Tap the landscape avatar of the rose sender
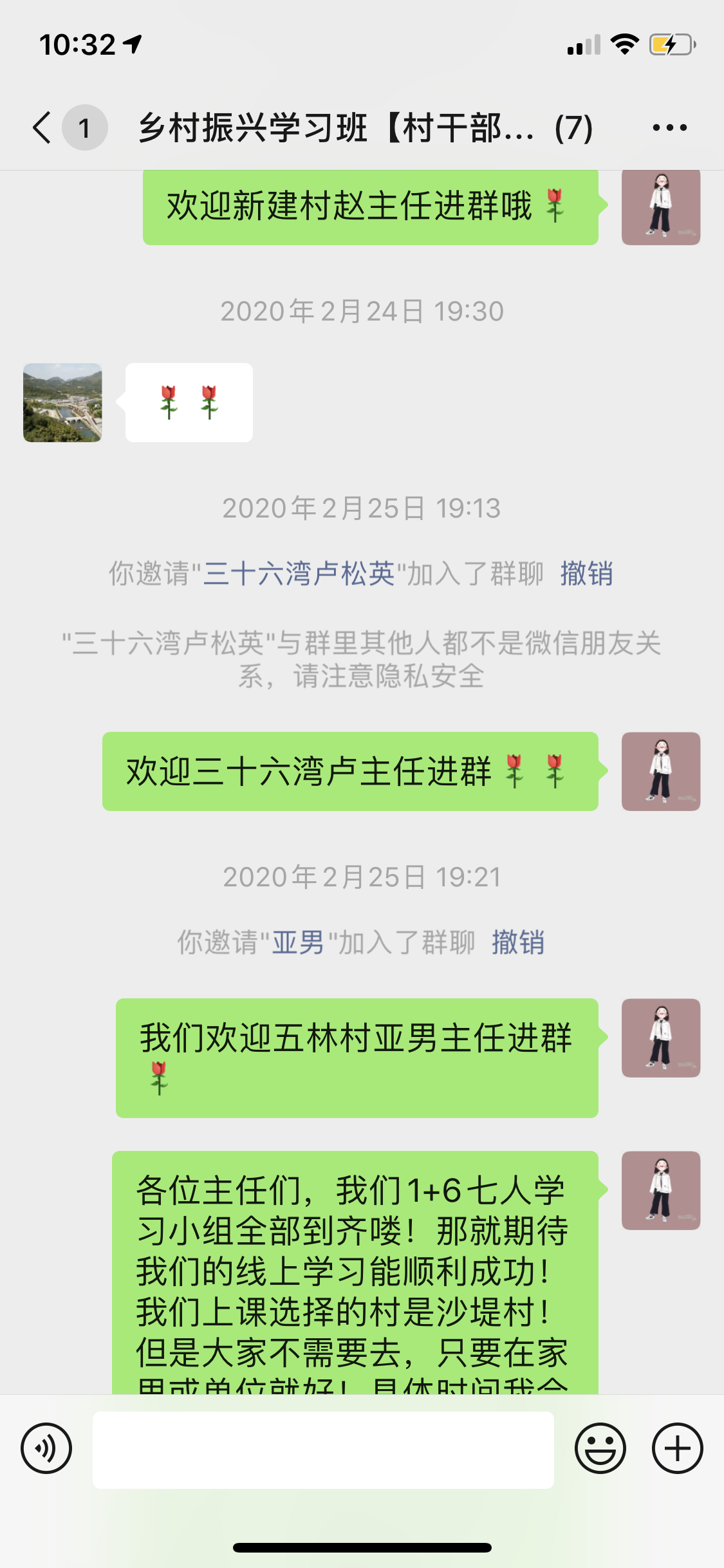Screen dimensions: 724x1568 click(62, 402)
